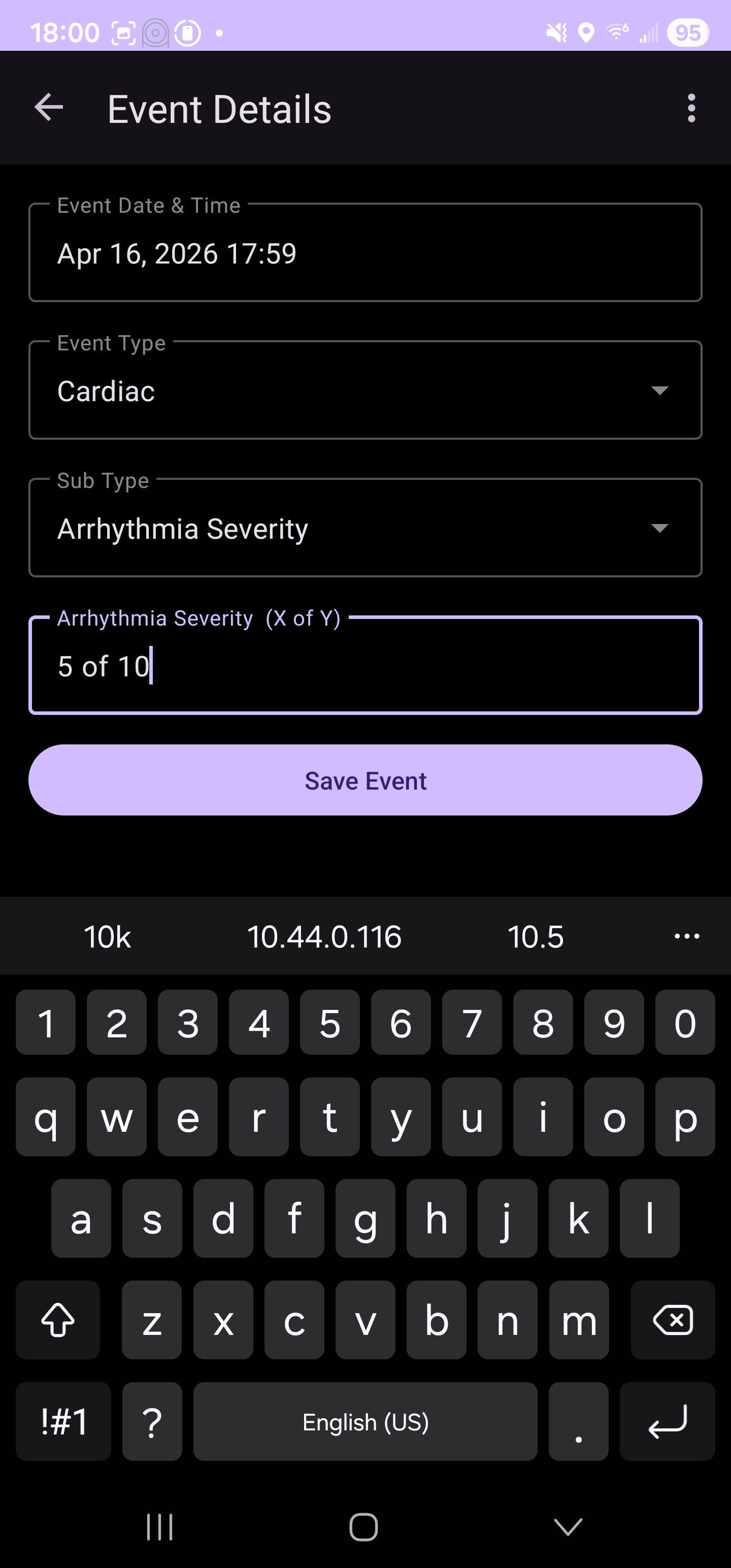Tap the backspace key
This screenshot has height=1568, width=731.
(x=673, y=1320)
